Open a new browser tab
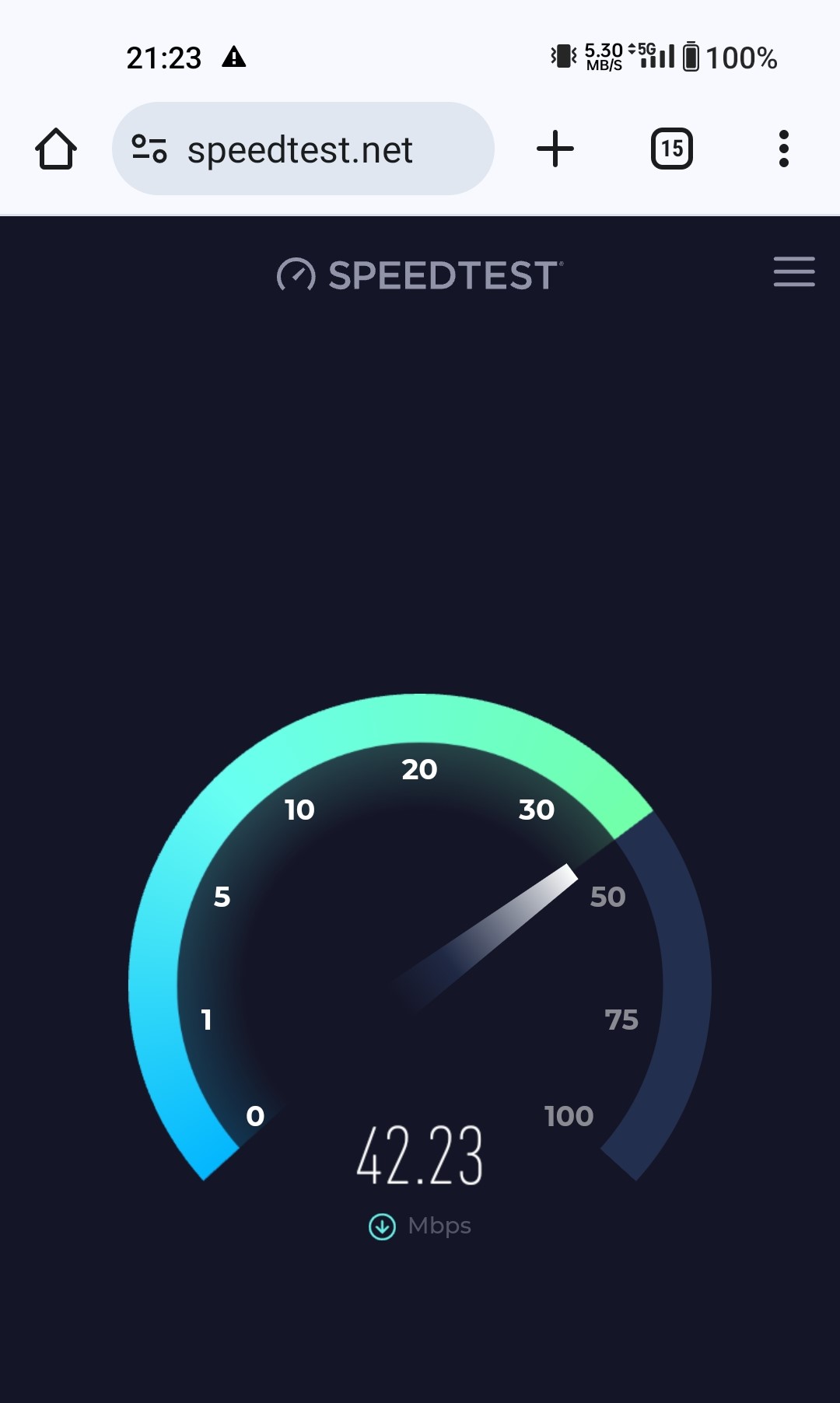 [x=555, y=149]
